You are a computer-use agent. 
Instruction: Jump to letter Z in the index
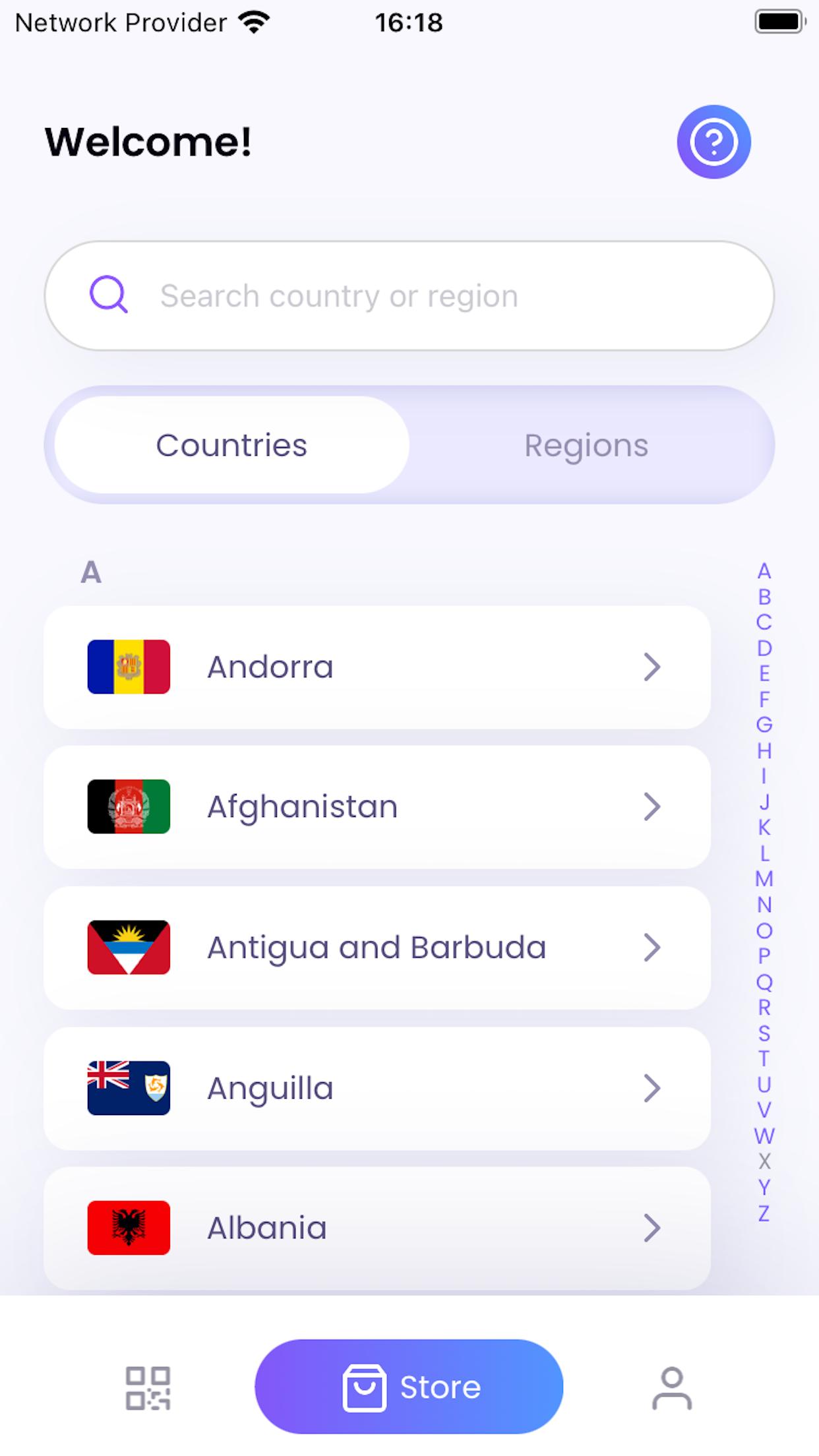[764, 1213]
